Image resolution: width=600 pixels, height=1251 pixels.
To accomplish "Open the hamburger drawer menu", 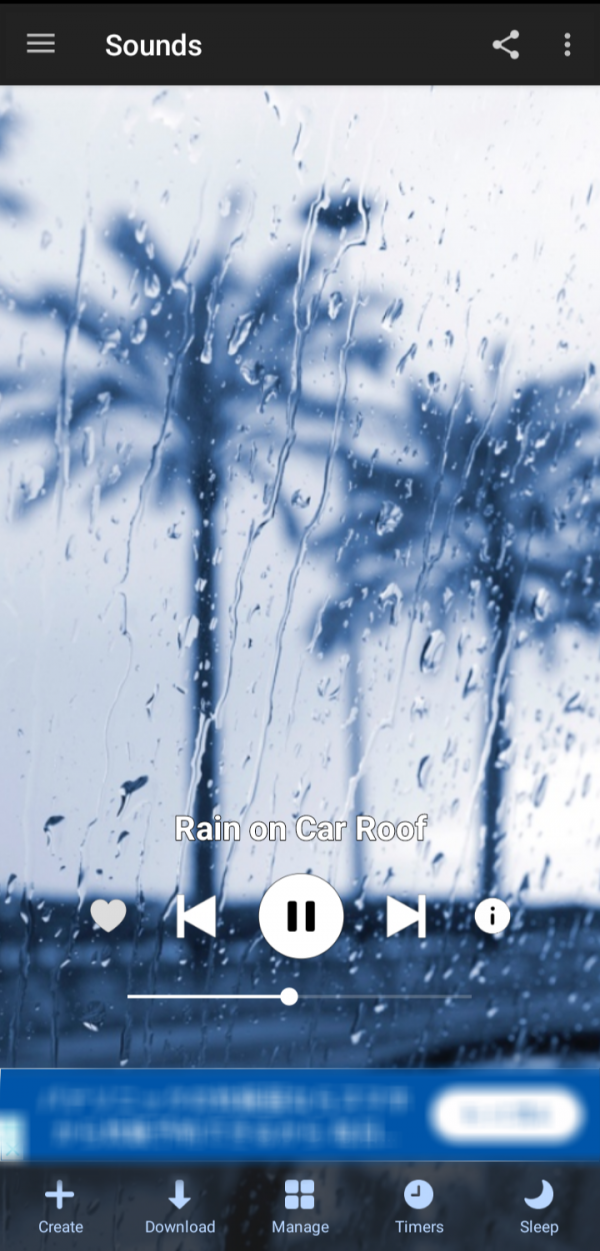I will click(41, 44).
